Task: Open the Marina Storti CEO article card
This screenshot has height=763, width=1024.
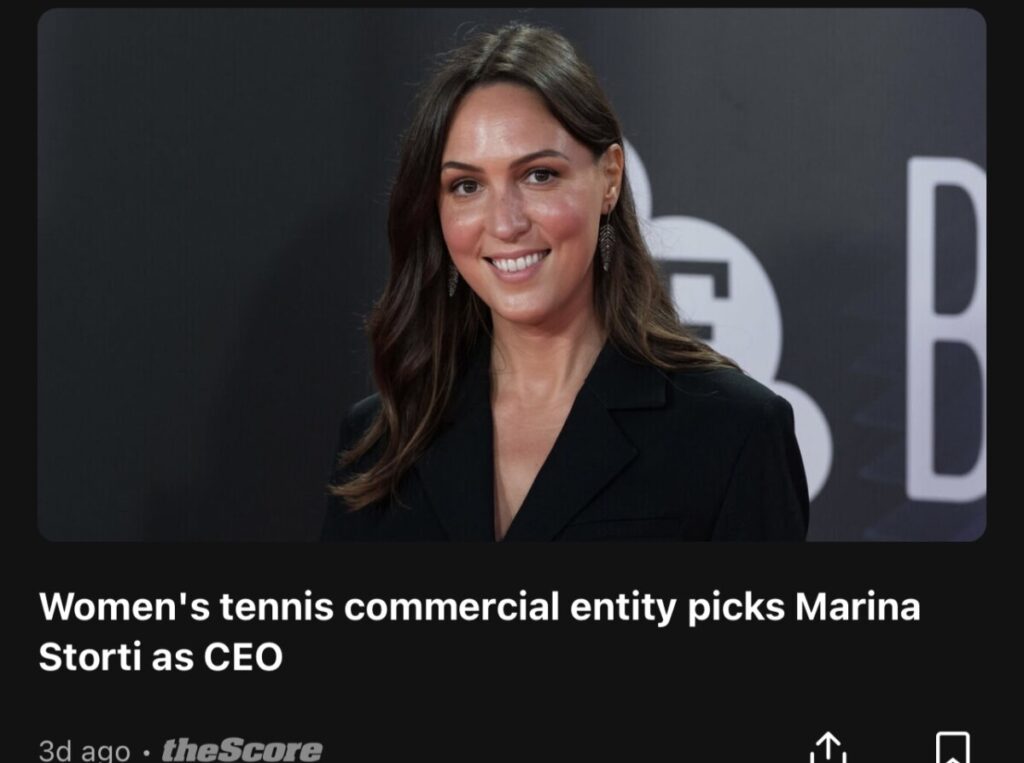Action: (x=480, y=632)
